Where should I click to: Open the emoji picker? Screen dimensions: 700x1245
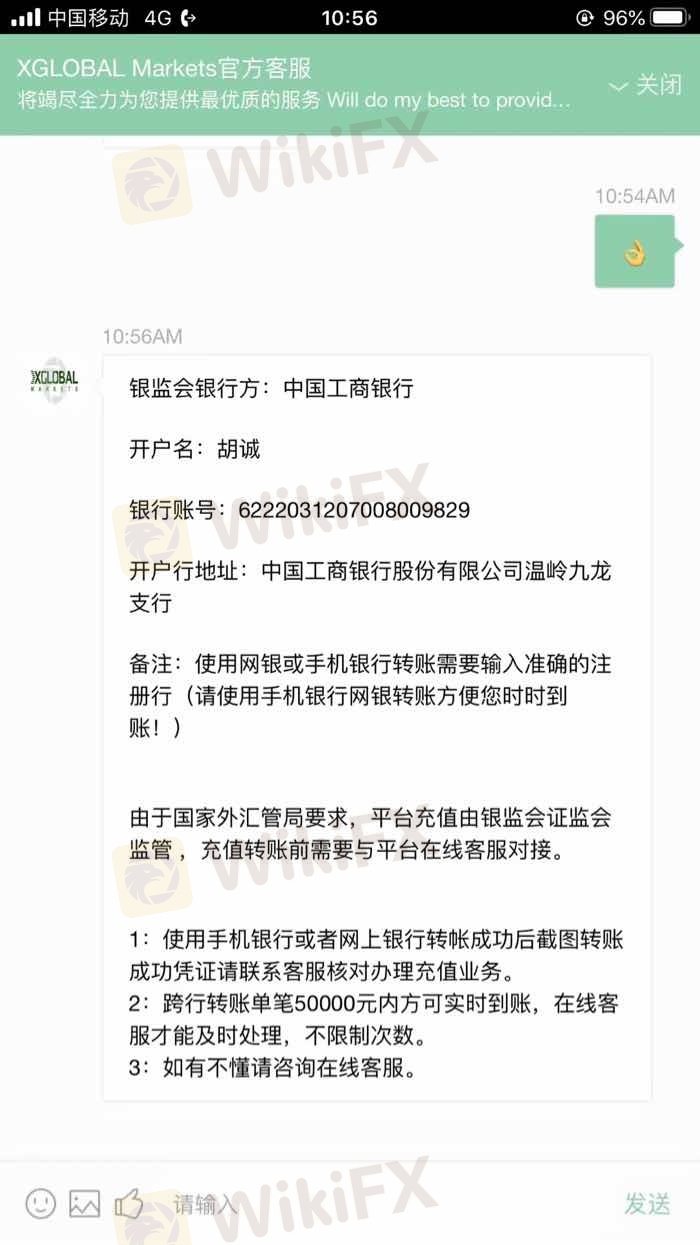41,1203
